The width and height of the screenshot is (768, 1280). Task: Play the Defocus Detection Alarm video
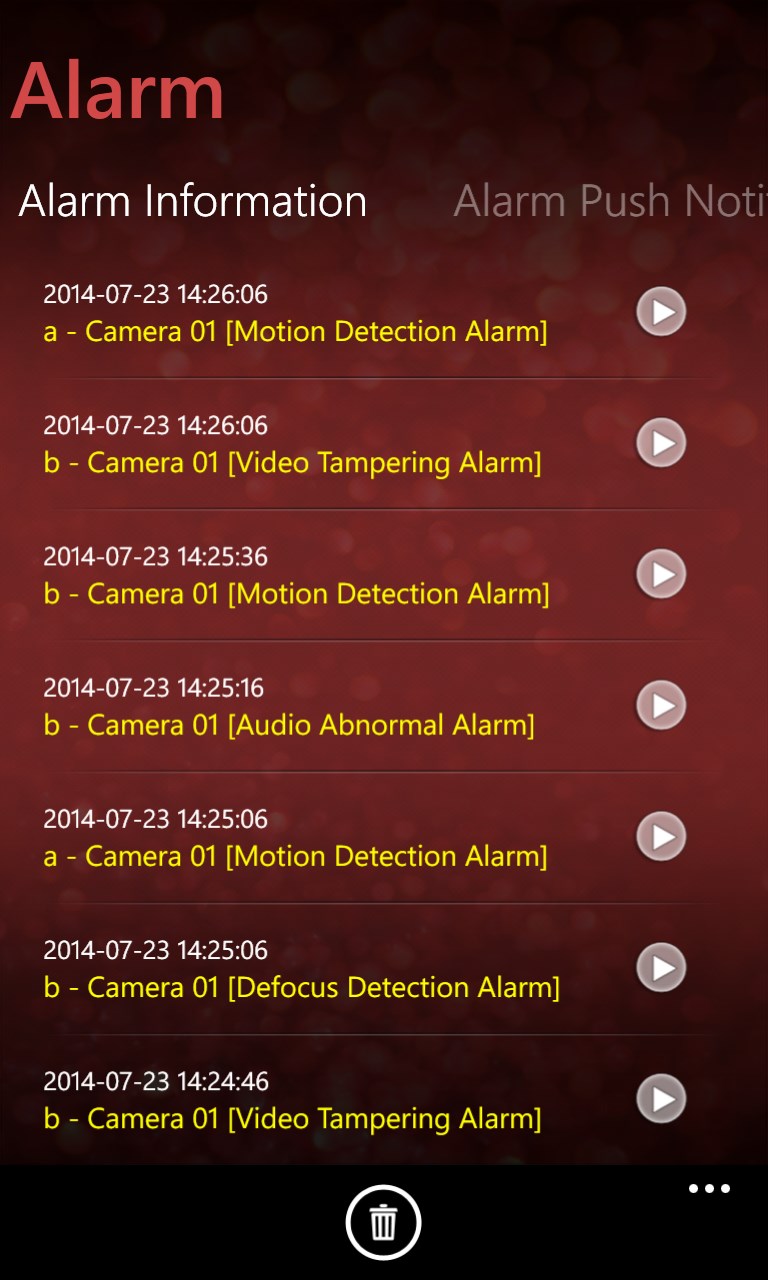[x=661, y=968]
